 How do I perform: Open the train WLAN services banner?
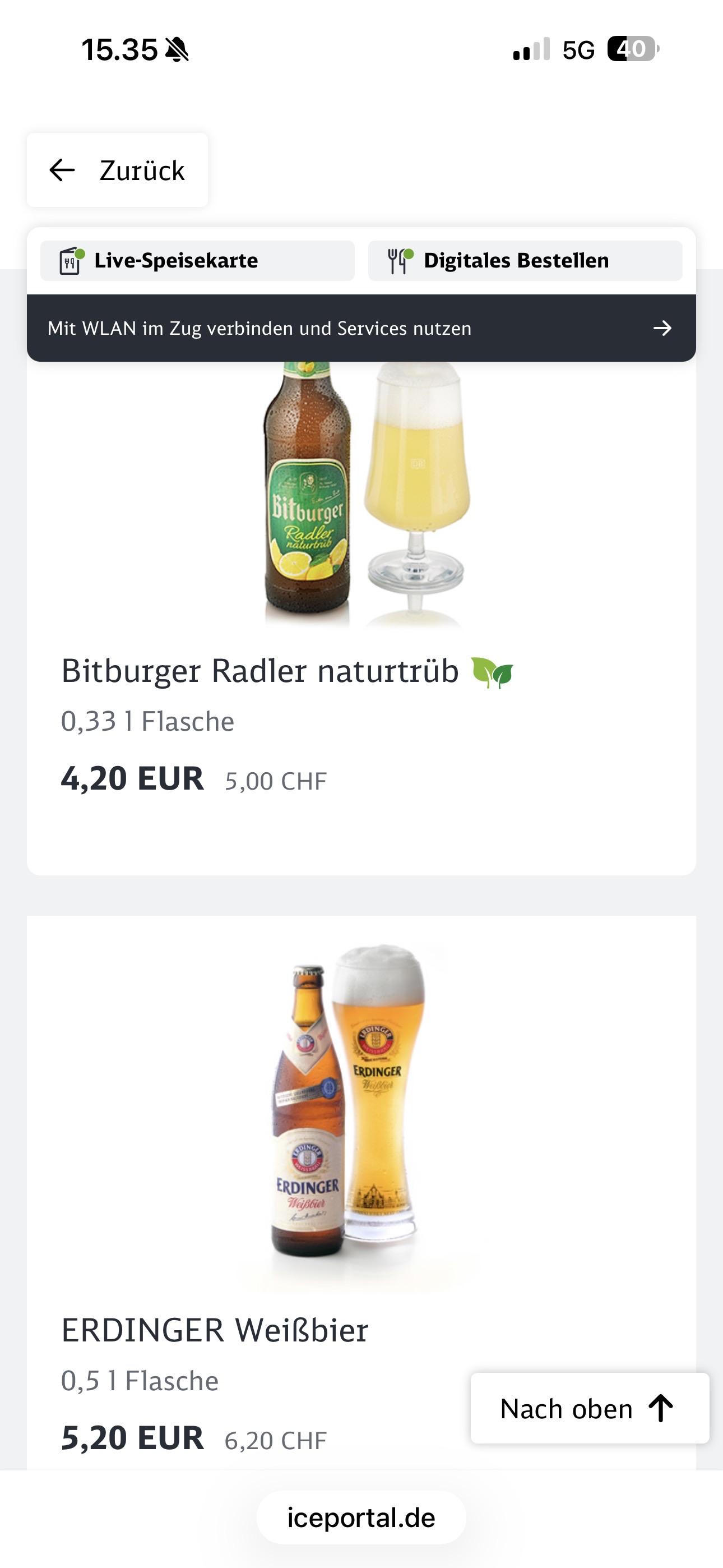[361, 329]
